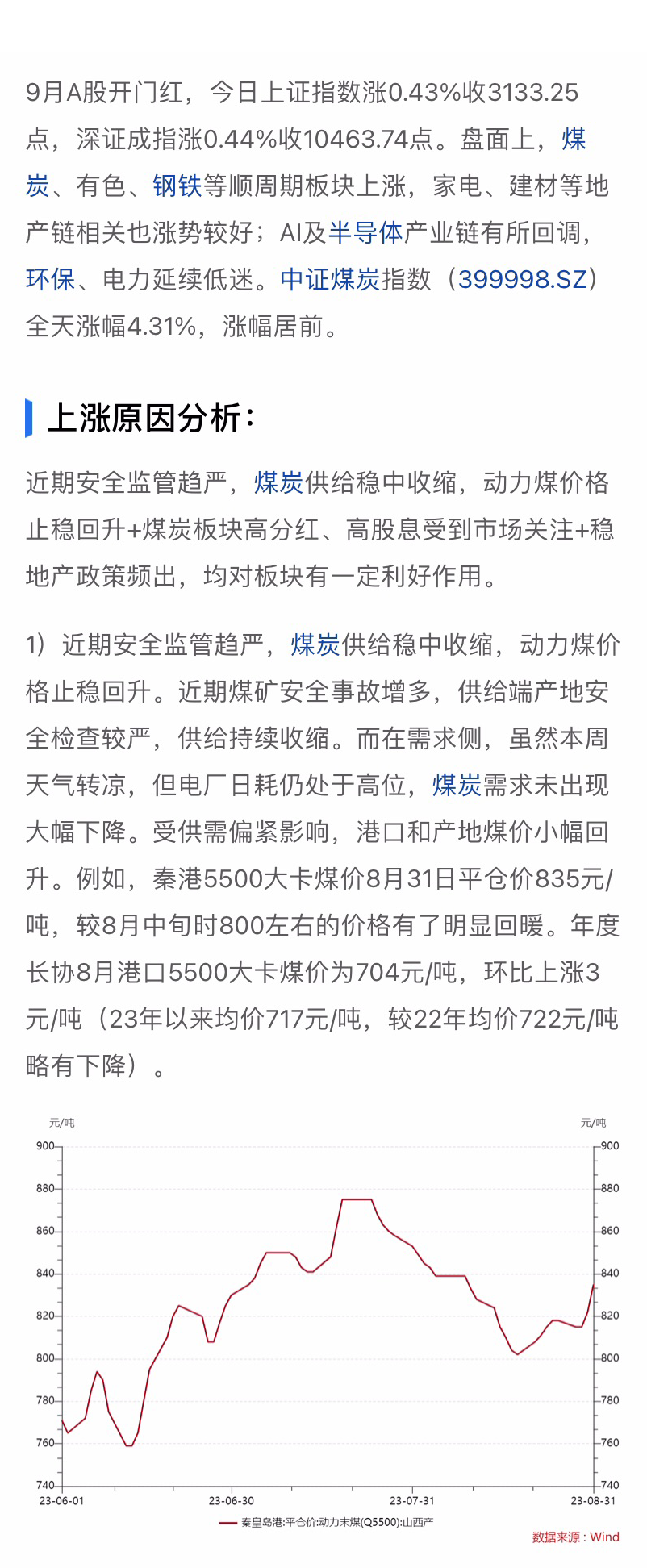
Task: Open stock code 399998.SZ link
Action: 523,280
